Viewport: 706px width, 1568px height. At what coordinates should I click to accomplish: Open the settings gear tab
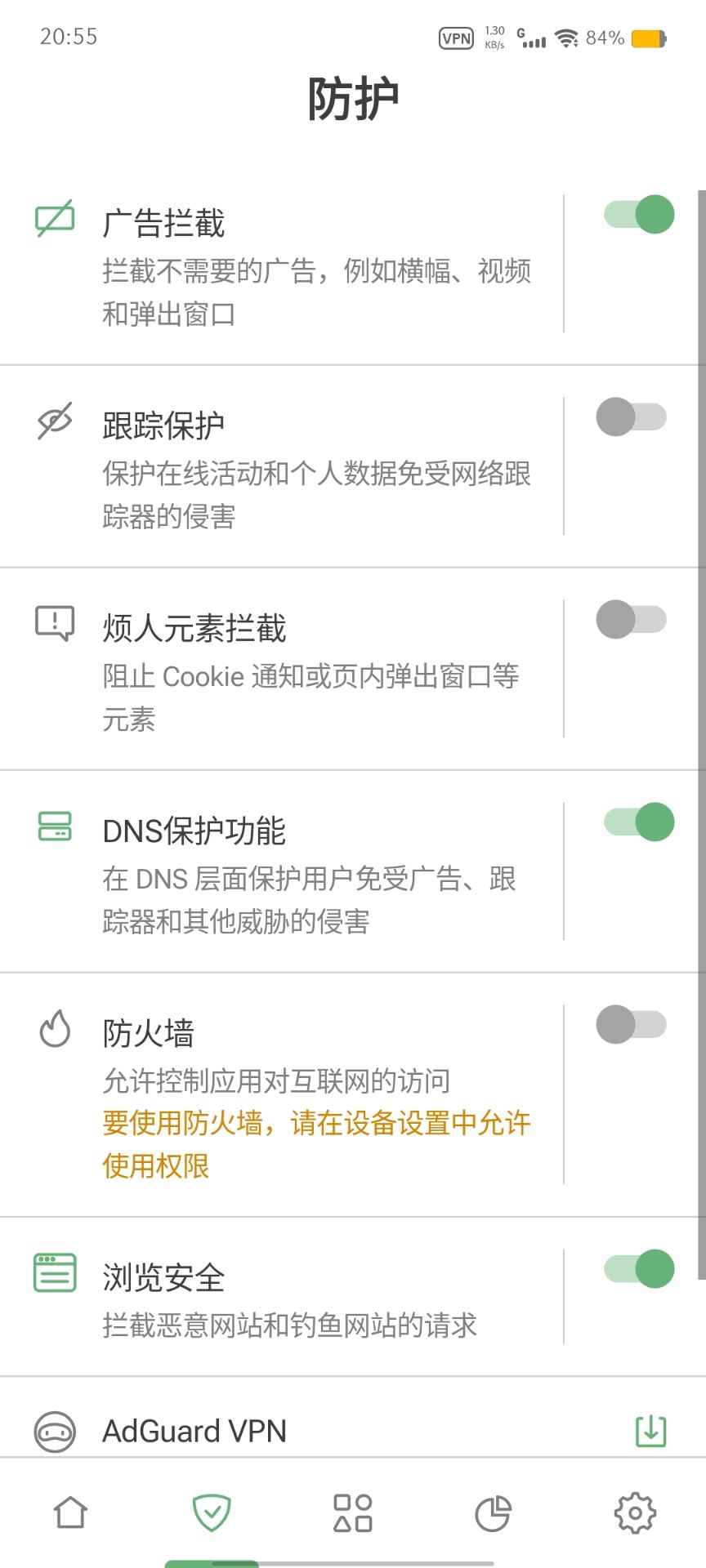click(635, 1512)
